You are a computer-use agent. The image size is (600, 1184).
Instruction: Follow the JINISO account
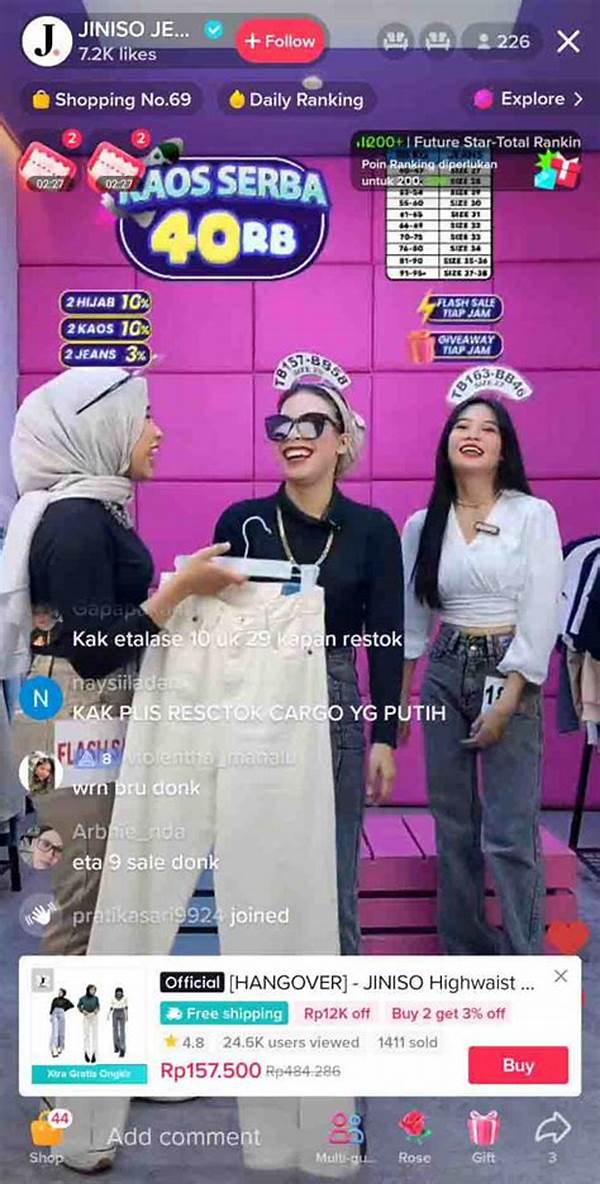pyautogui.click(x=280, y=41)
